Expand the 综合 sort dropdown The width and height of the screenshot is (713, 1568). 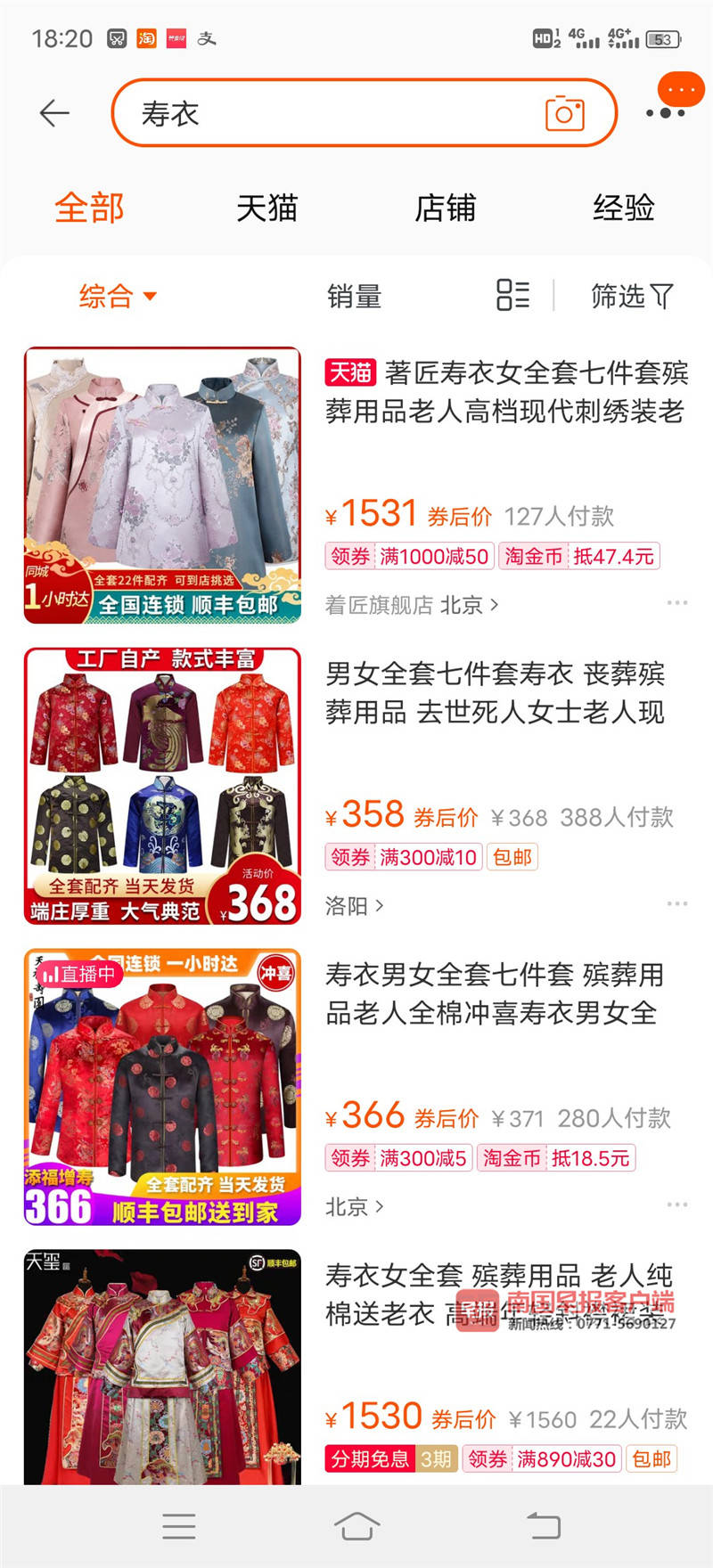[117, 296]
